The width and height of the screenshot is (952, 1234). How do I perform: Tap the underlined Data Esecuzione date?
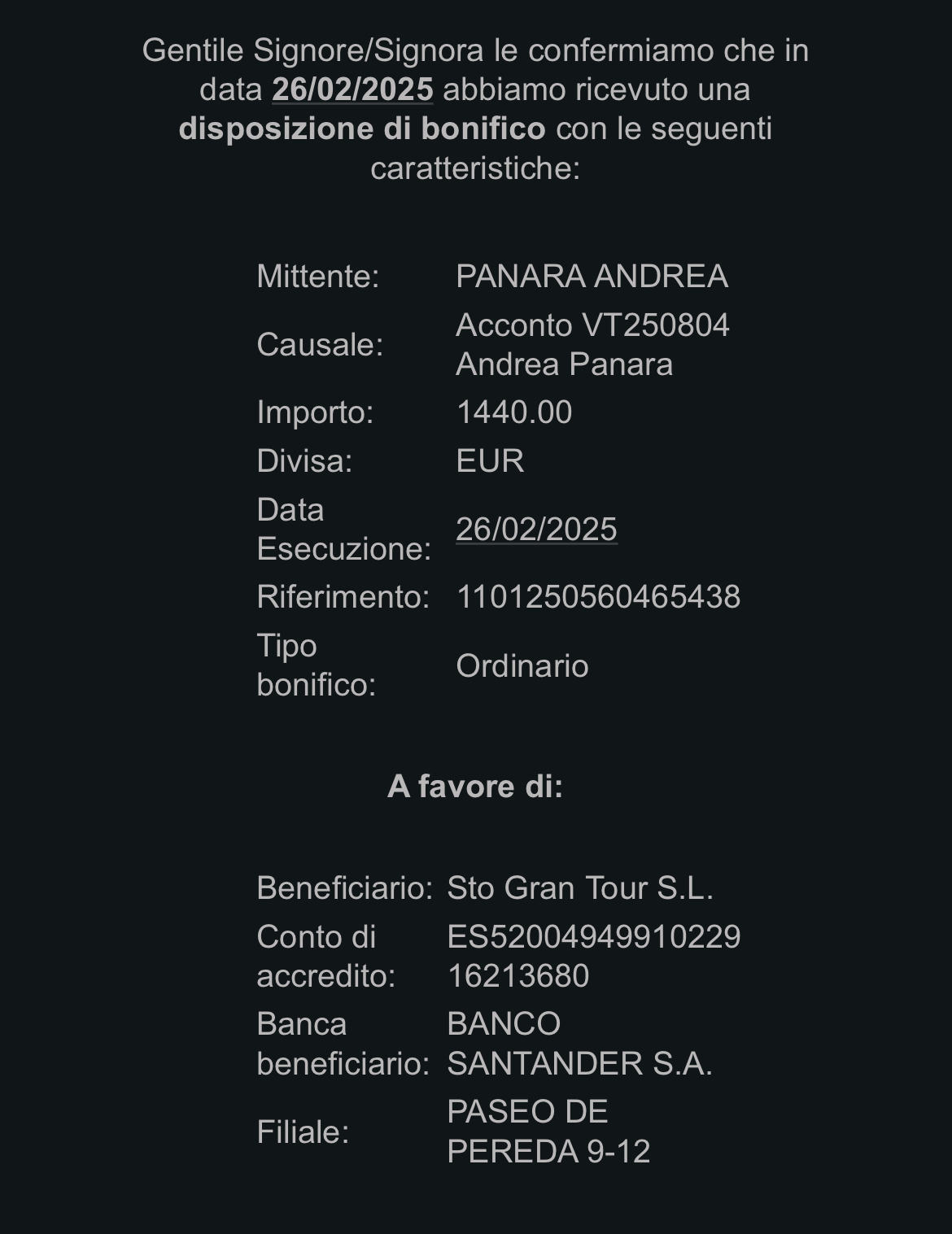[x=536, y=530]
